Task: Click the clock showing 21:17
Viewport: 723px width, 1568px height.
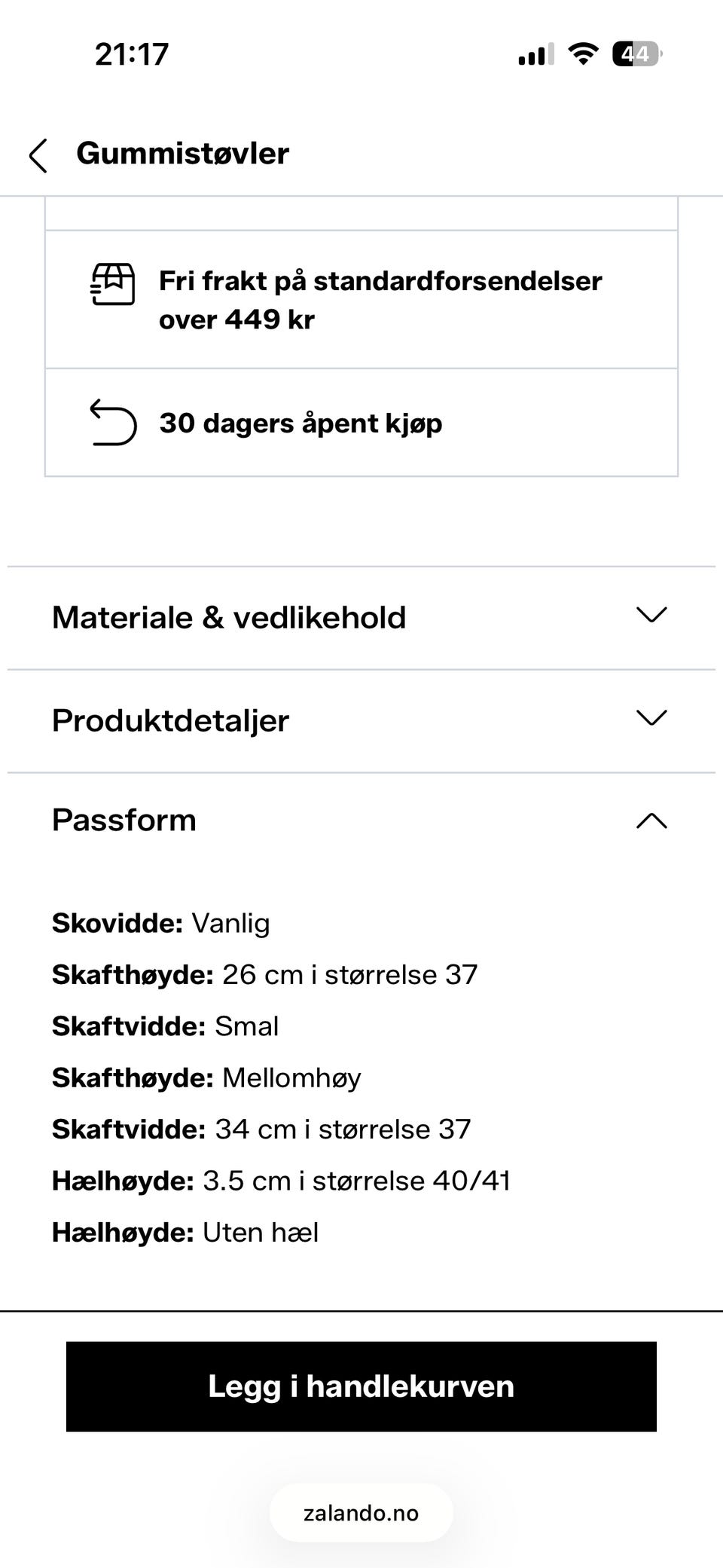Action: (133, 51)
